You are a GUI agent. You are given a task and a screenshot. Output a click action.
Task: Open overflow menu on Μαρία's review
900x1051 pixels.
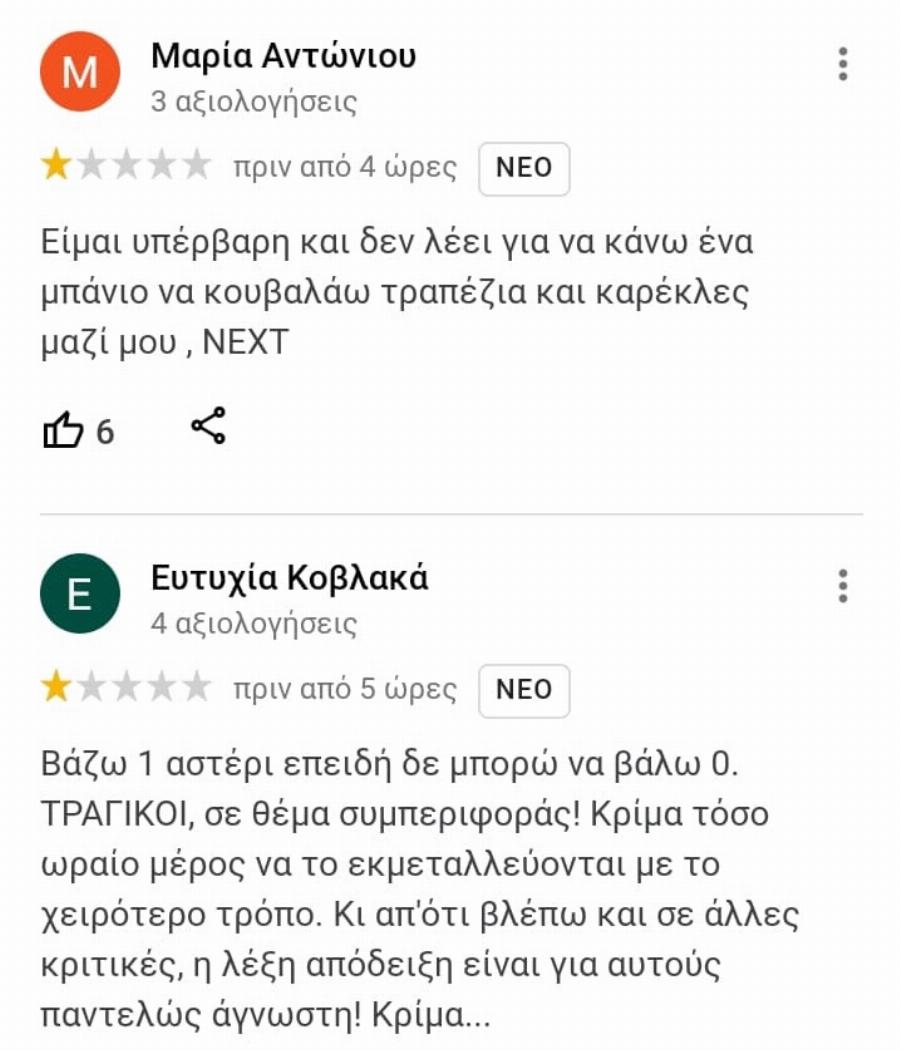(845, 64)
